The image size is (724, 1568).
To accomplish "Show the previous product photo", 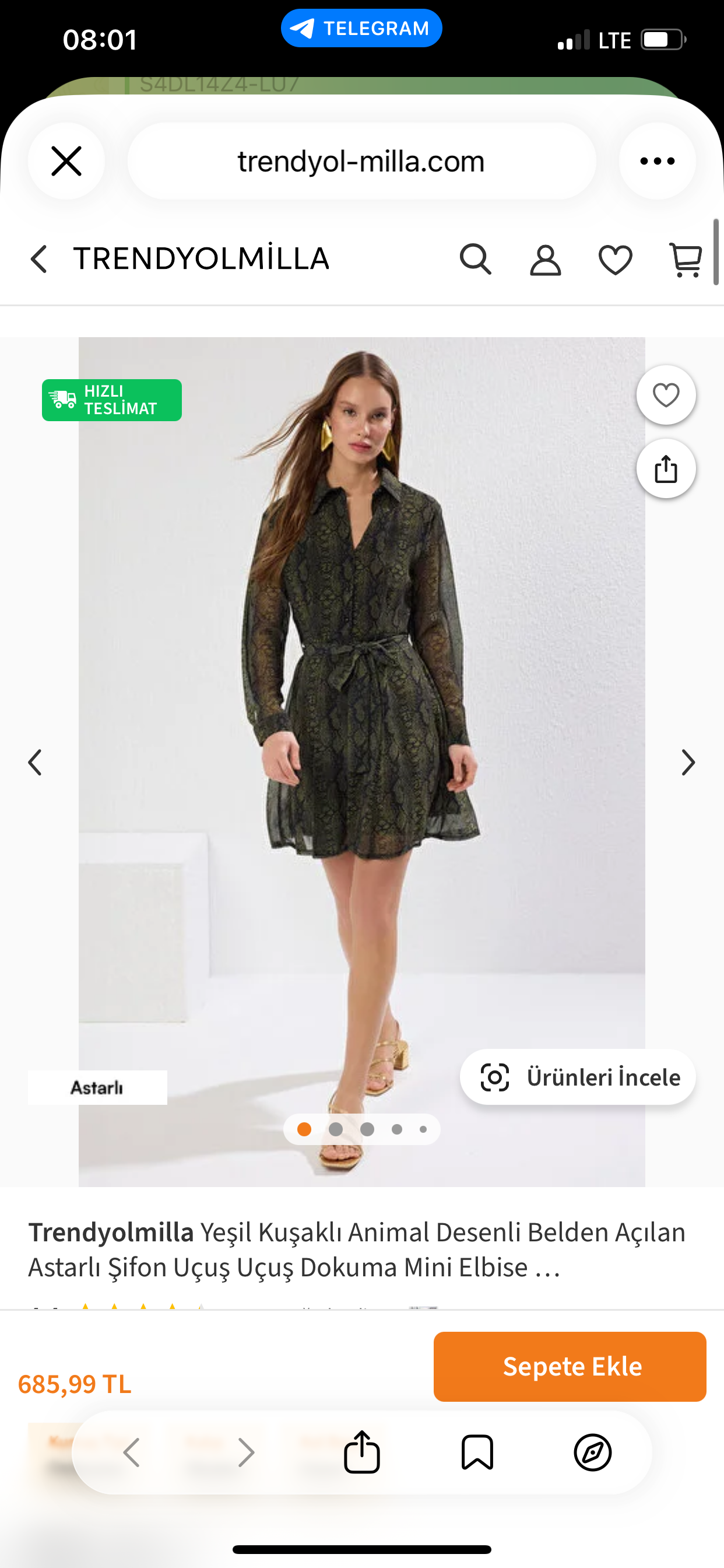I will pyautogui.click(x=36, y=762).
